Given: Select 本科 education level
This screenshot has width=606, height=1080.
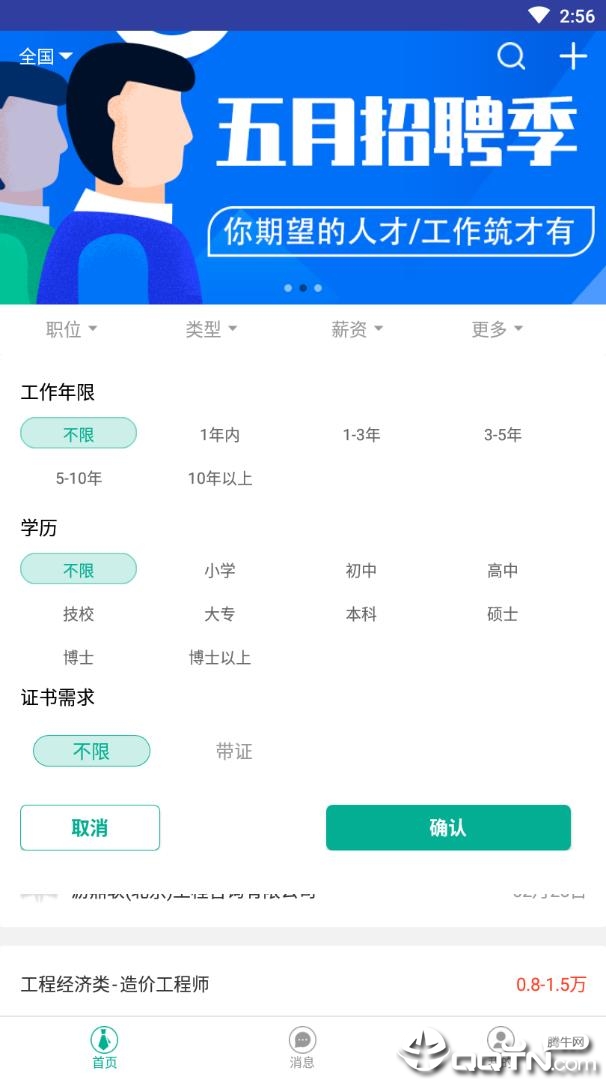Looking at the screenshot, I should point(361,614).
